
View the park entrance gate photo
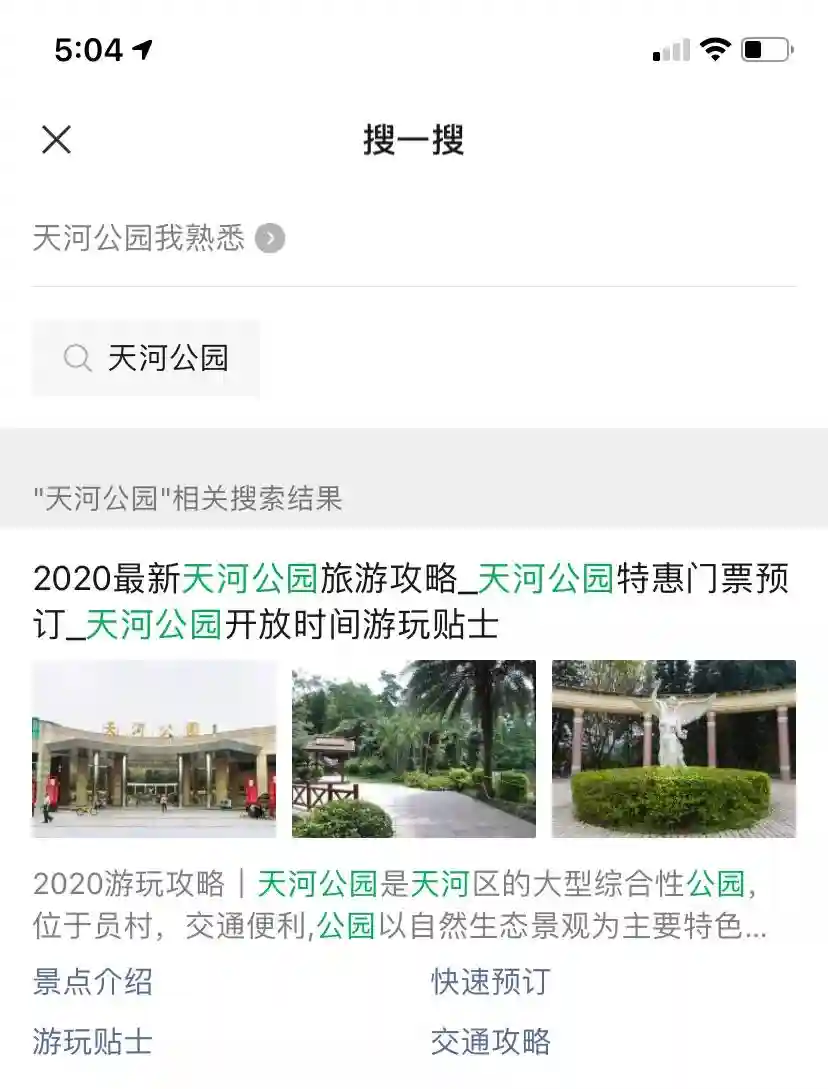tap(154, 749)
